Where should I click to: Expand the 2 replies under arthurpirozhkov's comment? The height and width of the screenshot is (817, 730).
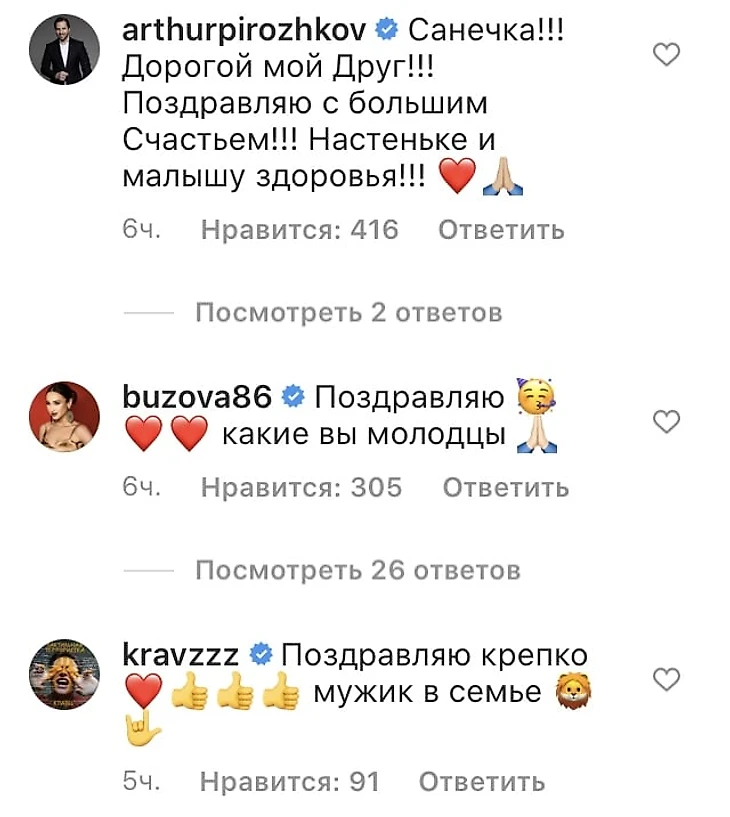pyautogui.click(x=348, y=313)
